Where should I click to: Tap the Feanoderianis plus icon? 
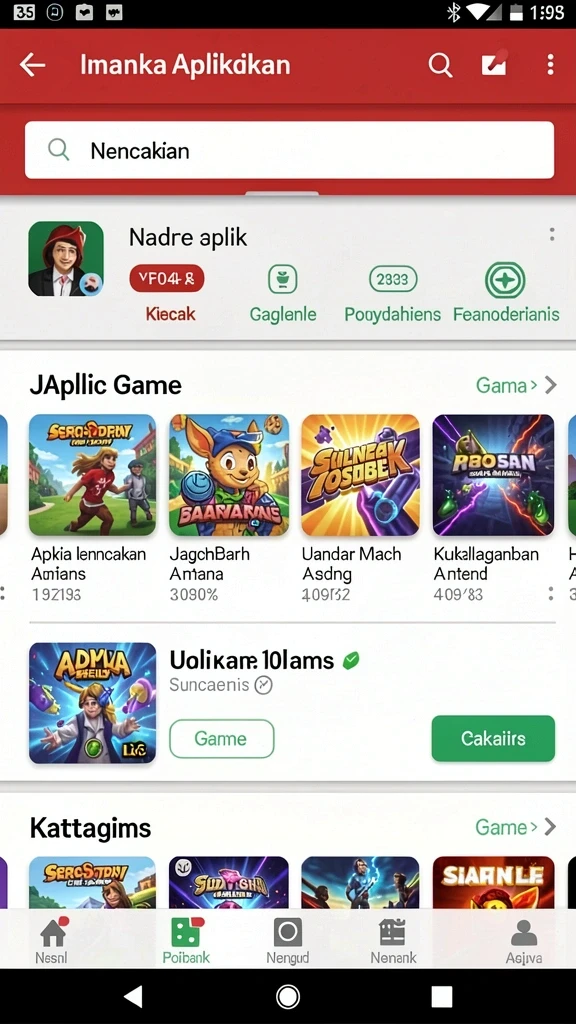click(505, 281)
